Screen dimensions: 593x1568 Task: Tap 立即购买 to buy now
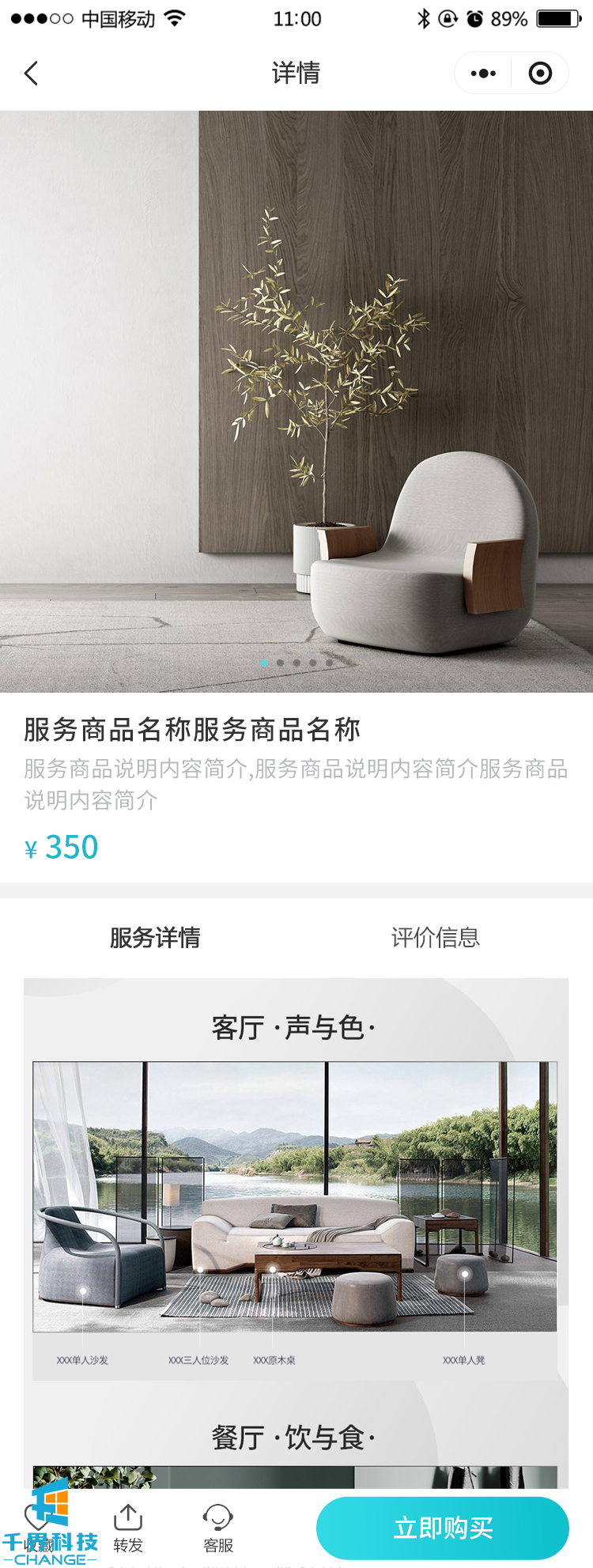(x=442, y=1528)
